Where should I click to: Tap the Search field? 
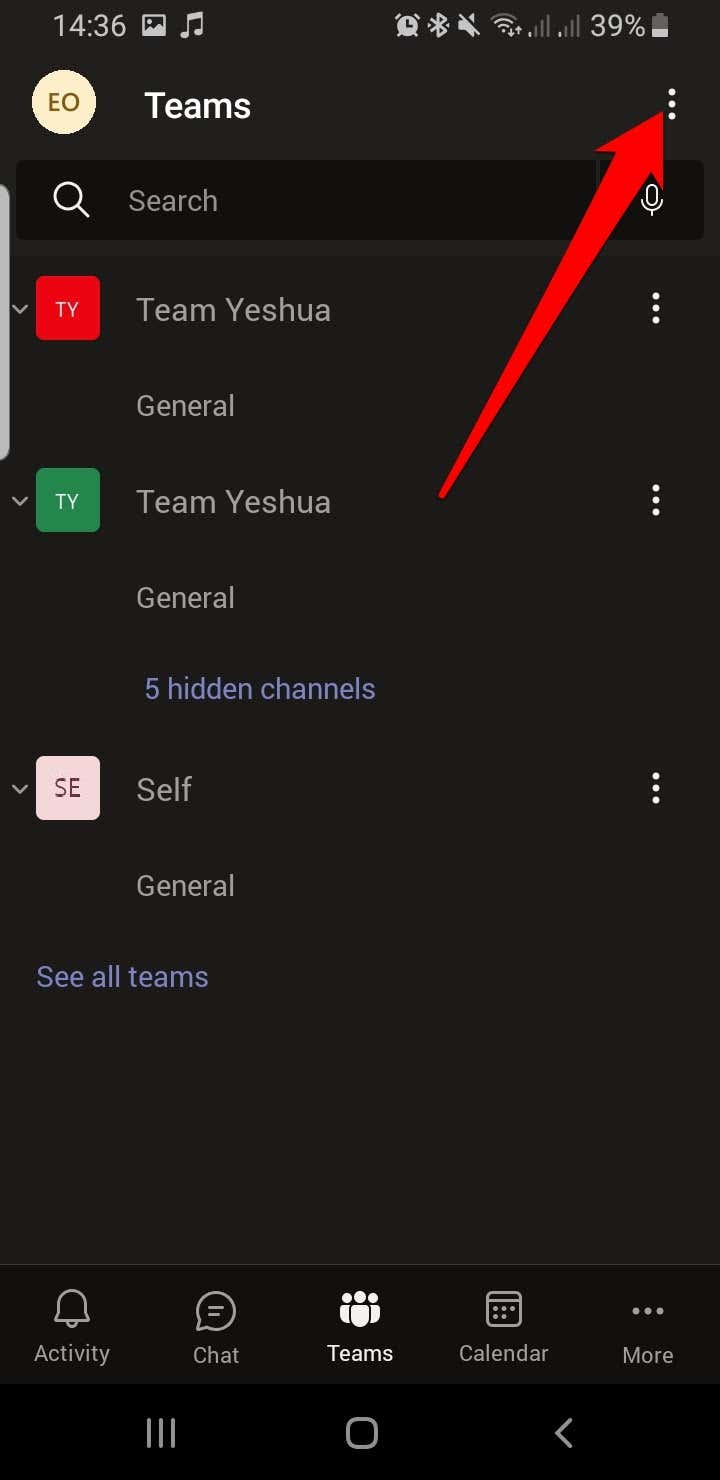click(x=306, y=200)
